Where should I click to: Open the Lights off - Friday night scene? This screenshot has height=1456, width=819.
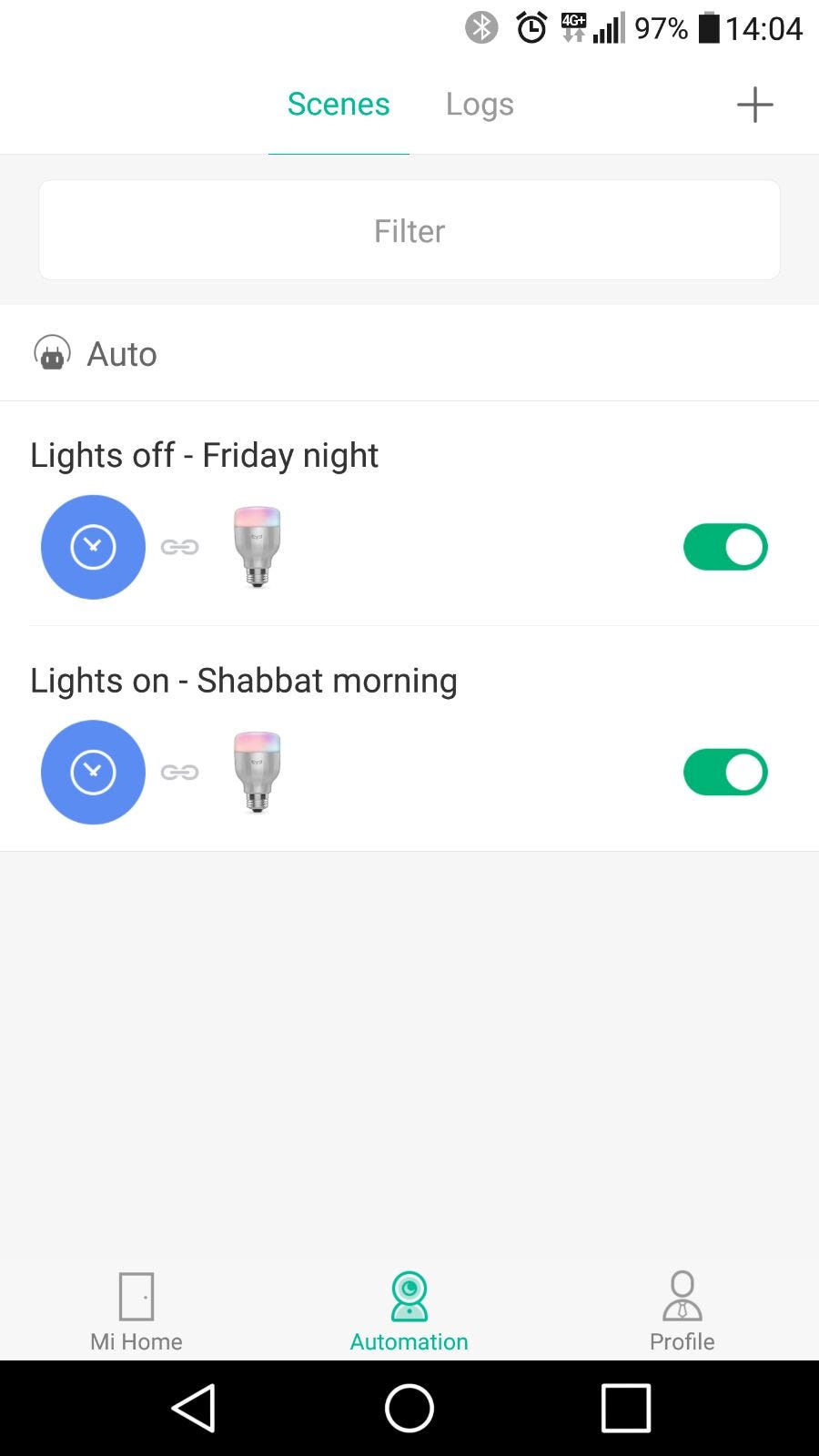205,455
